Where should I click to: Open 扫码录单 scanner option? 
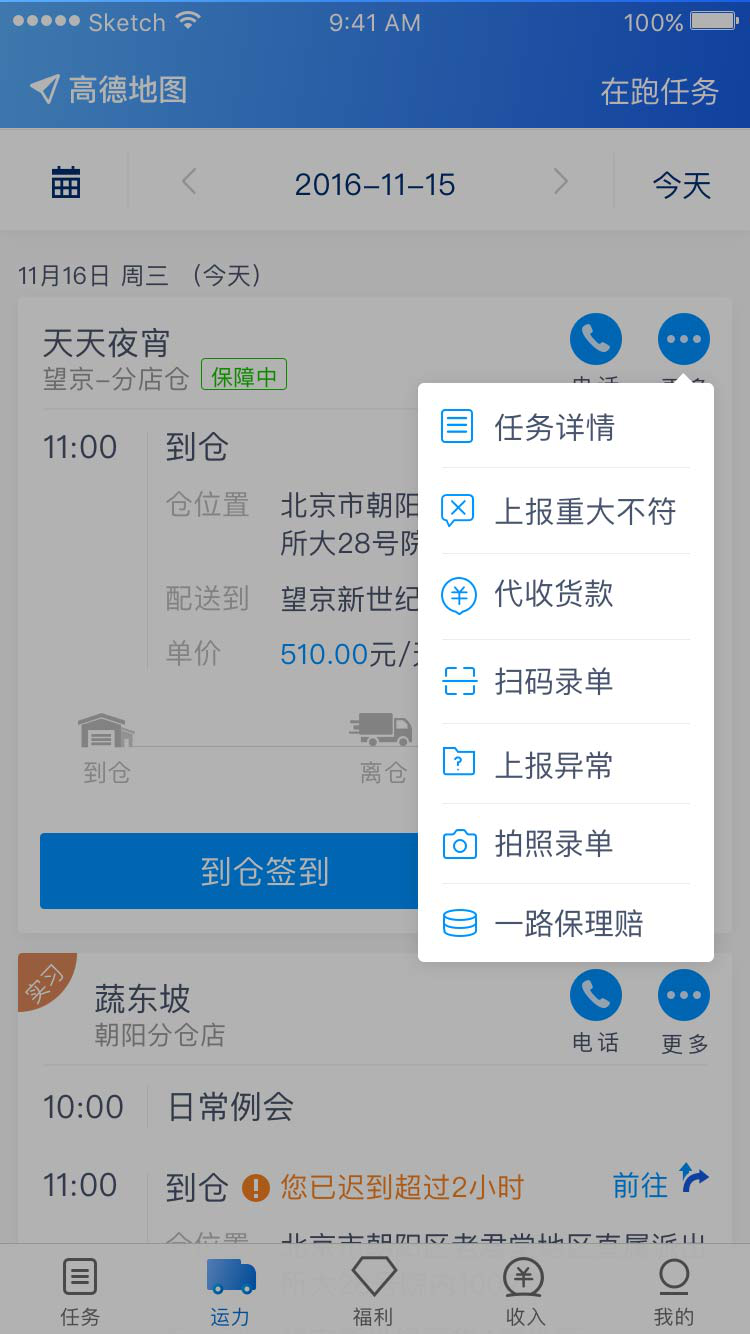coord(565,682)
